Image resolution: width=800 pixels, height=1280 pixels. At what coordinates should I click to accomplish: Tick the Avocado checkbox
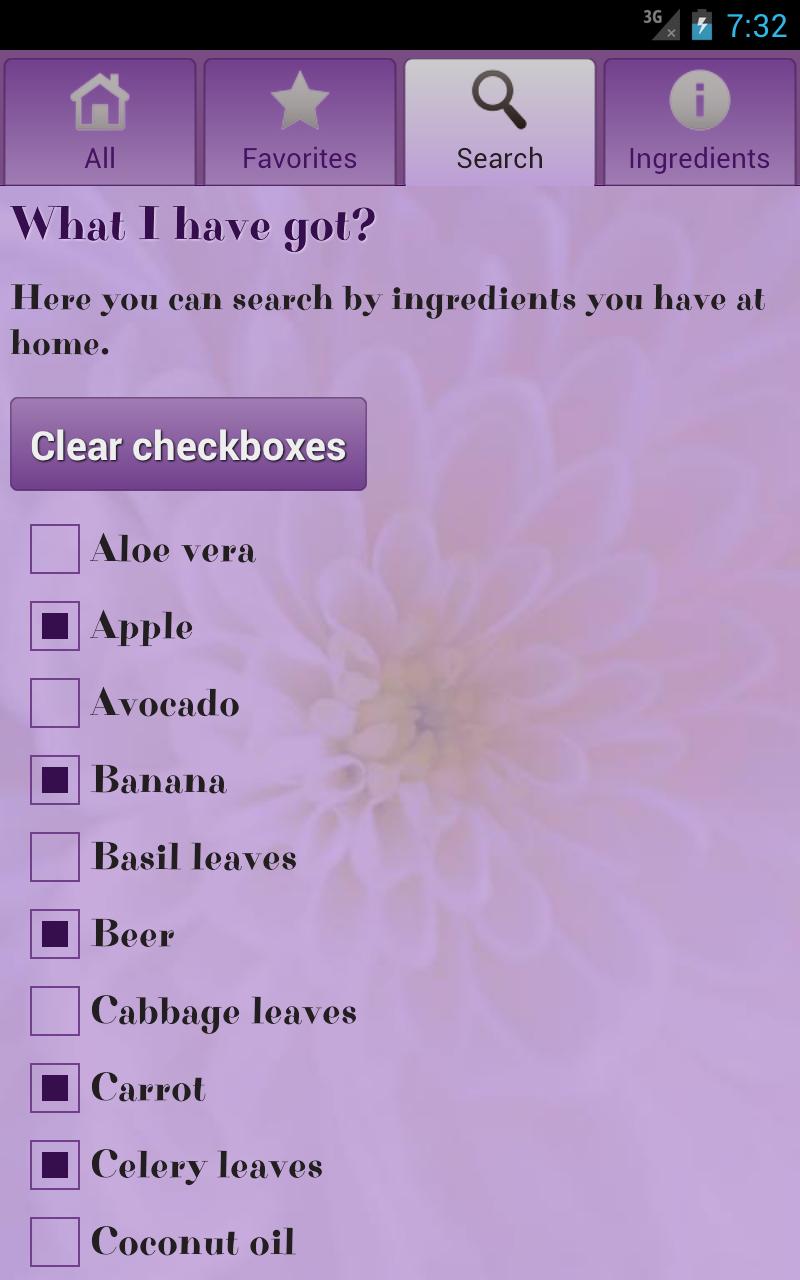tap(55, 703)
